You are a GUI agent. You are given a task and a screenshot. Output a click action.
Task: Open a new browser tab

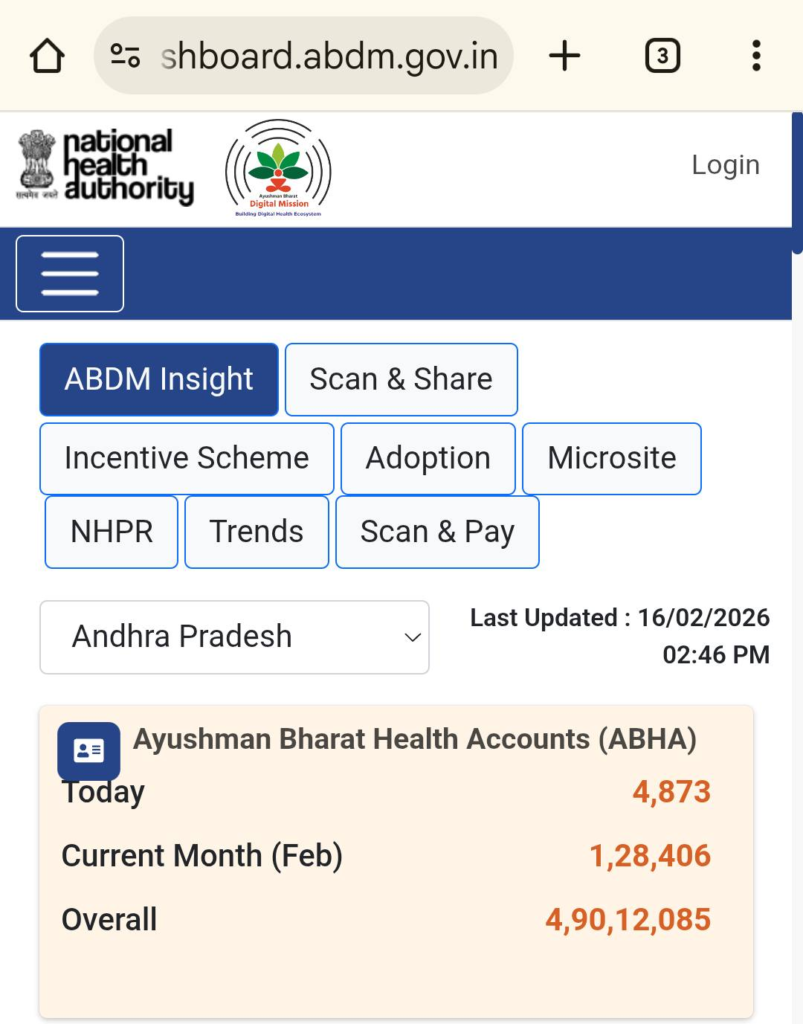coord(564,56)
